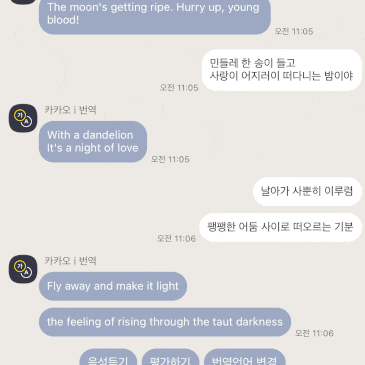
Task: Tap the 번역언어 변경 button
Action: point(245,358)
